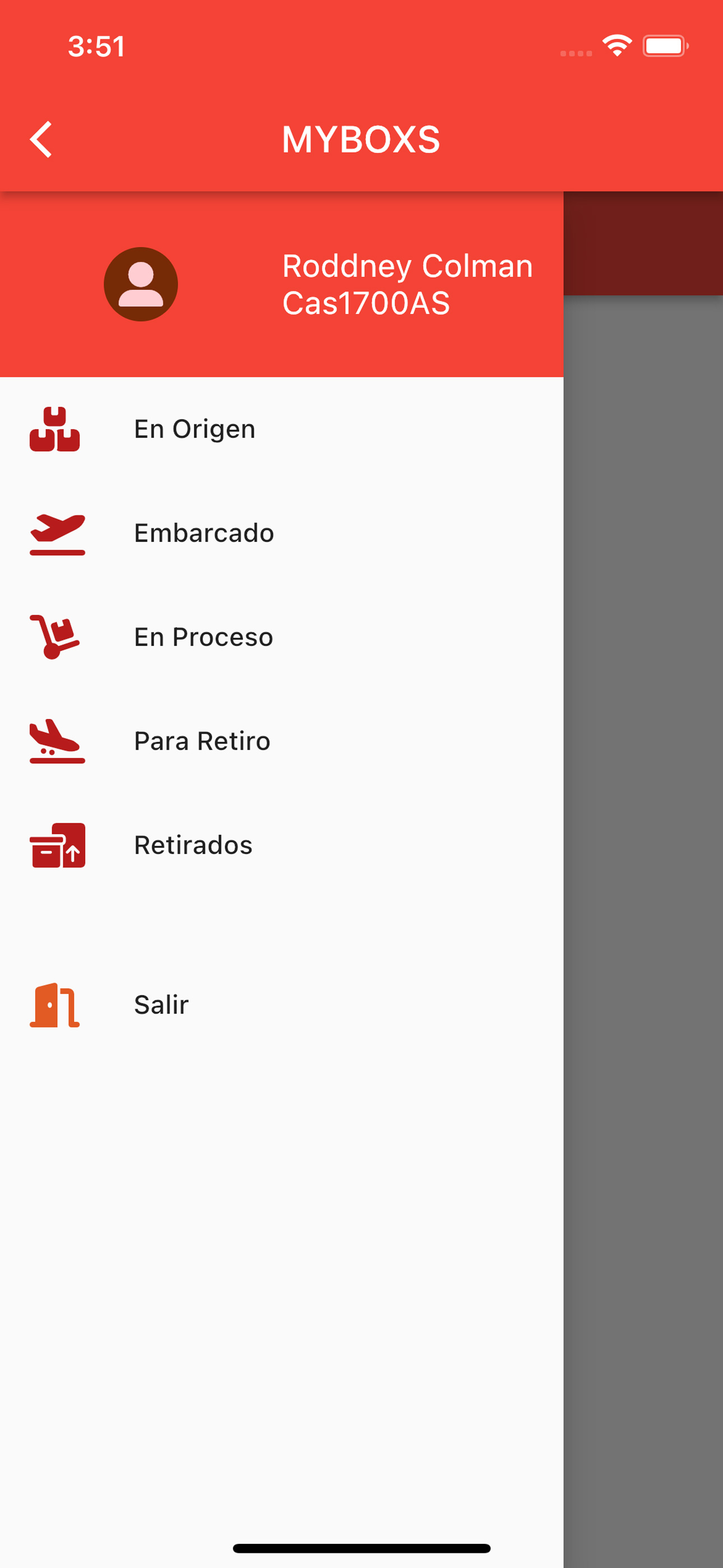Image resolution: width=723 pixels, height=1568 pixels.
Task: Log out with Salir
Action: (282, 1005)
